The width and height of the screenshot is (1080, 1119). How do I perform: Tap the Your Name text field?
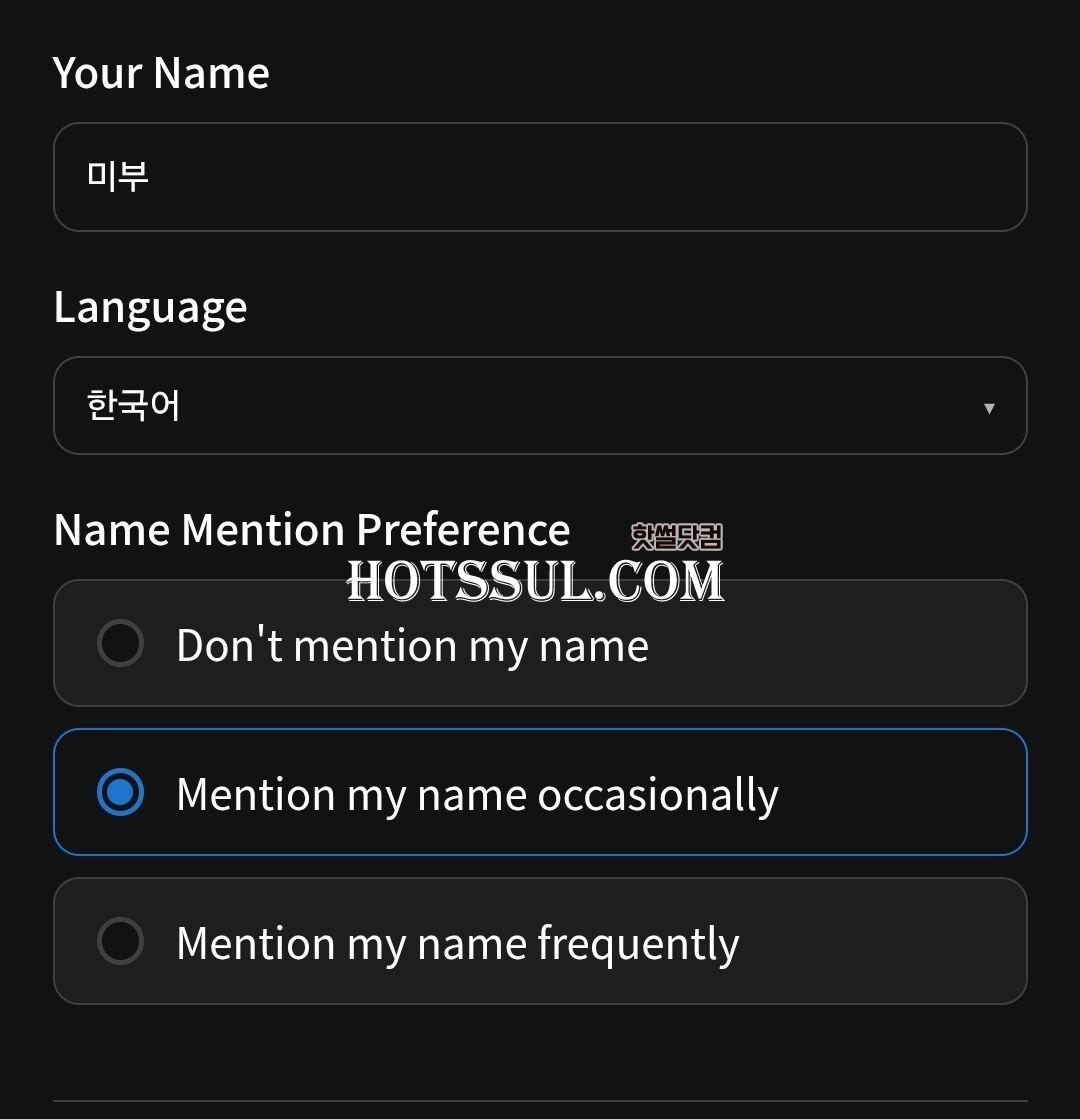coord(540,177)
